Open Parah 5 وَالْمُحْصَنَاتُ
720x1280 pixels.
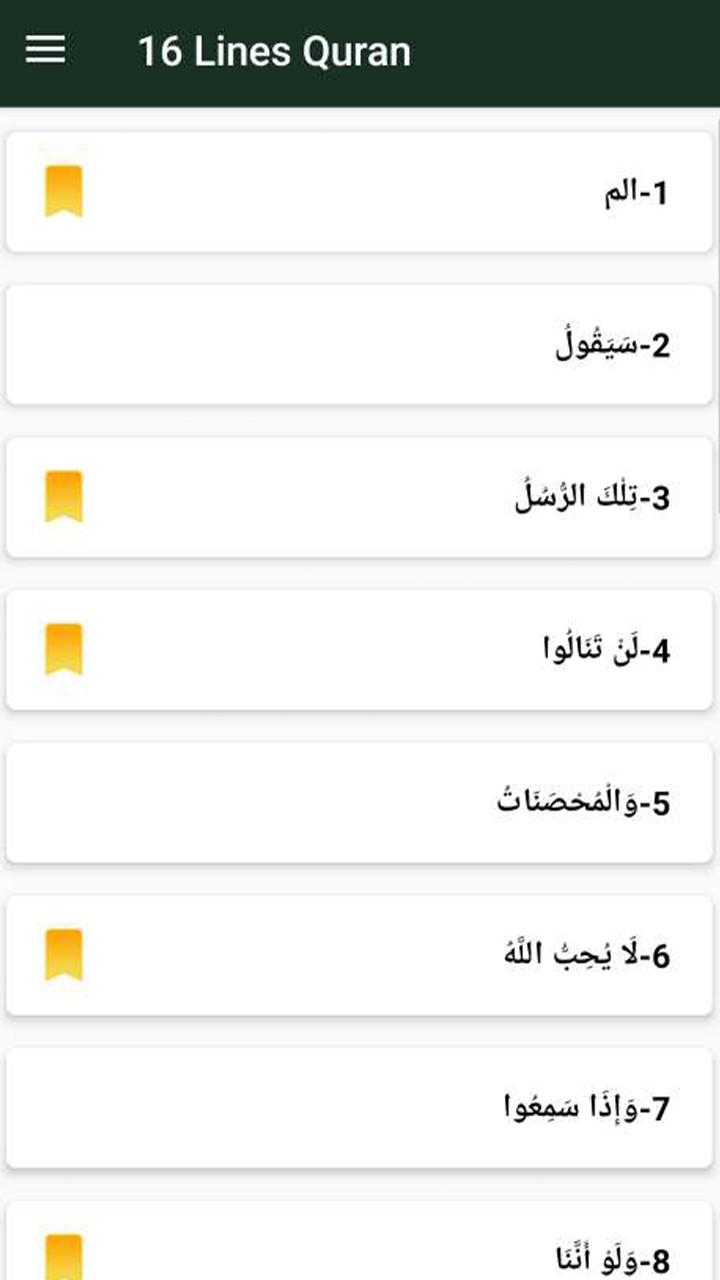click(x=360, y=801)
